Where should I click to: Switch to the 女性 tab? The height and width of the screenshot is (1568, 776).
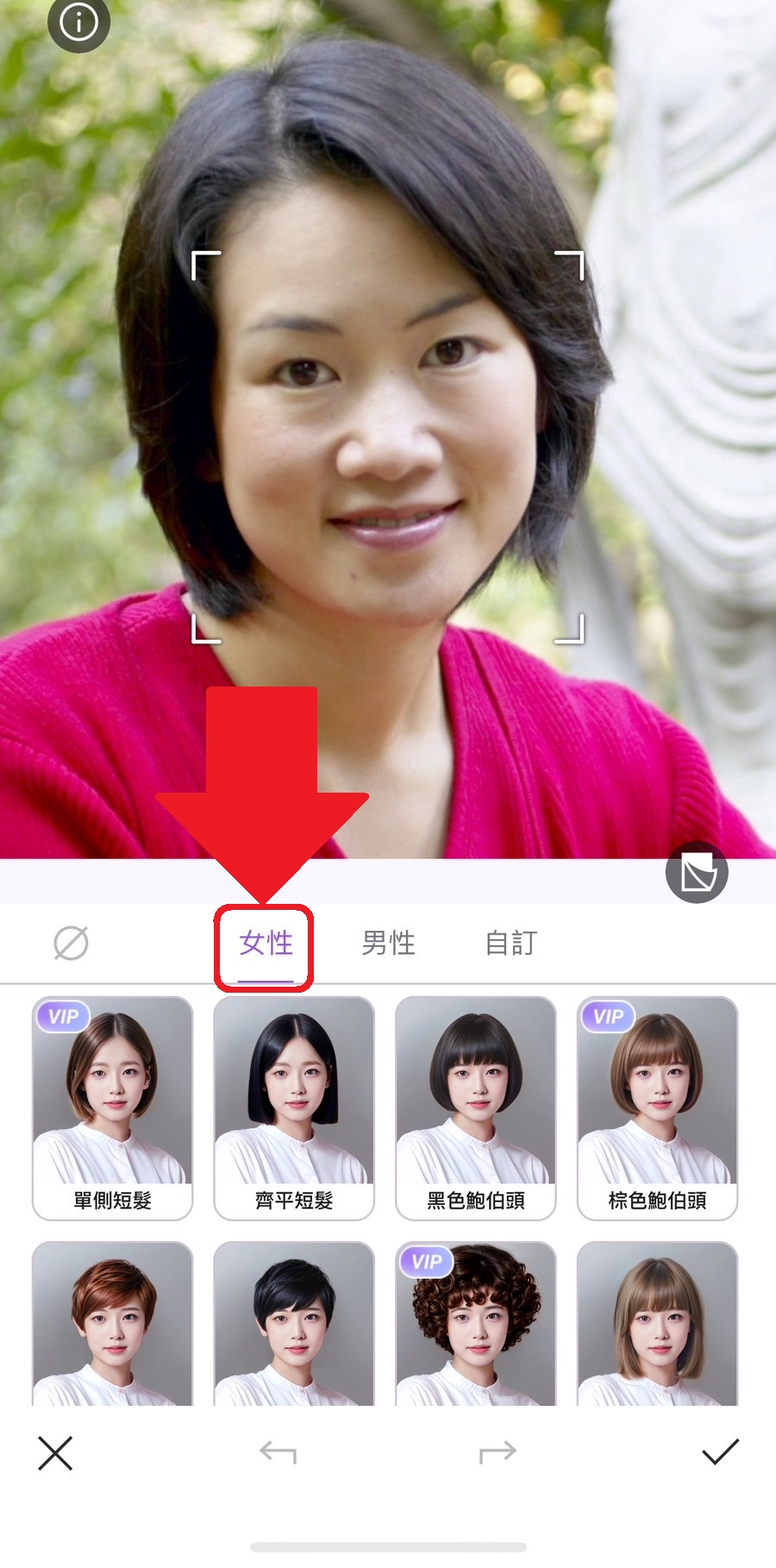(266, 944)
